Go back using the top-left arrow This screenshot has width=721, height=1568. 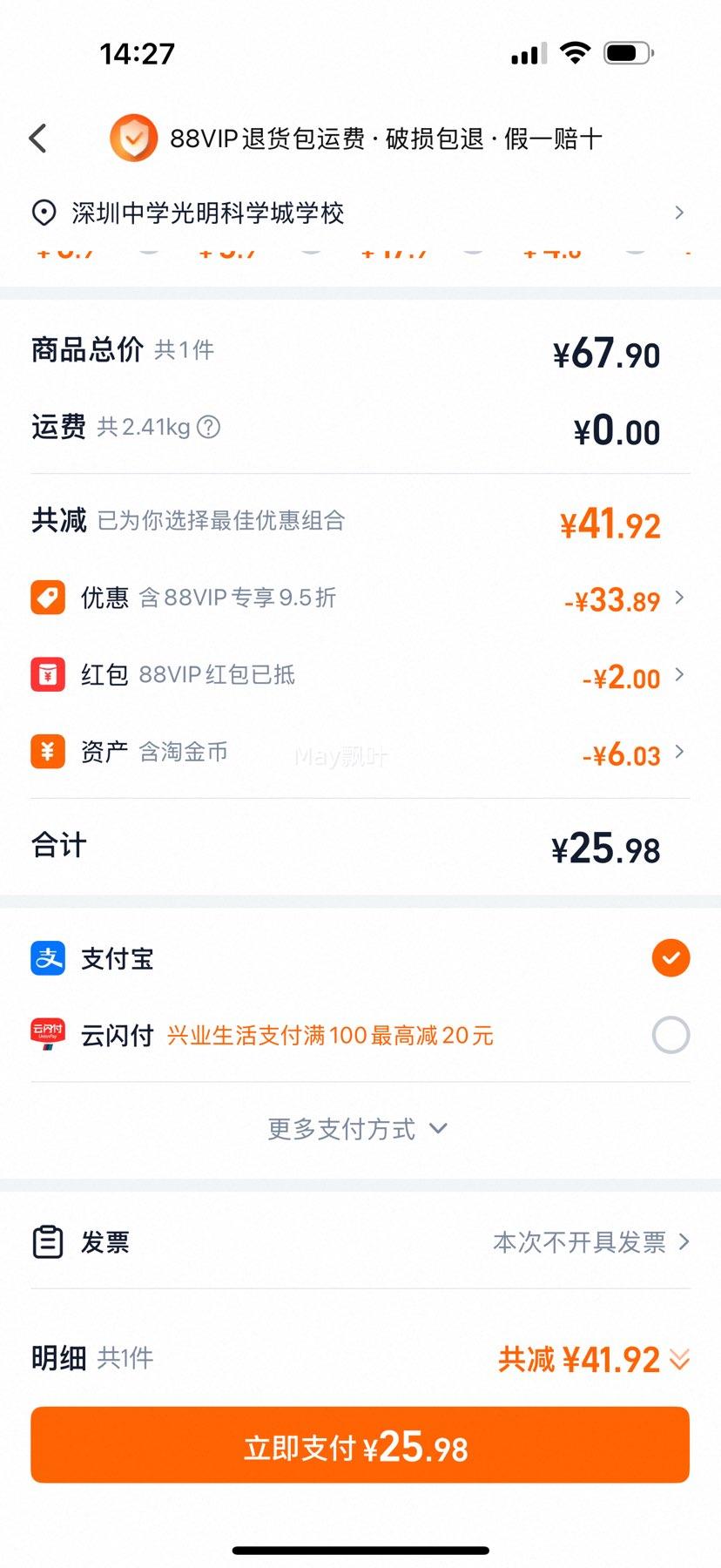pos(37,138)
